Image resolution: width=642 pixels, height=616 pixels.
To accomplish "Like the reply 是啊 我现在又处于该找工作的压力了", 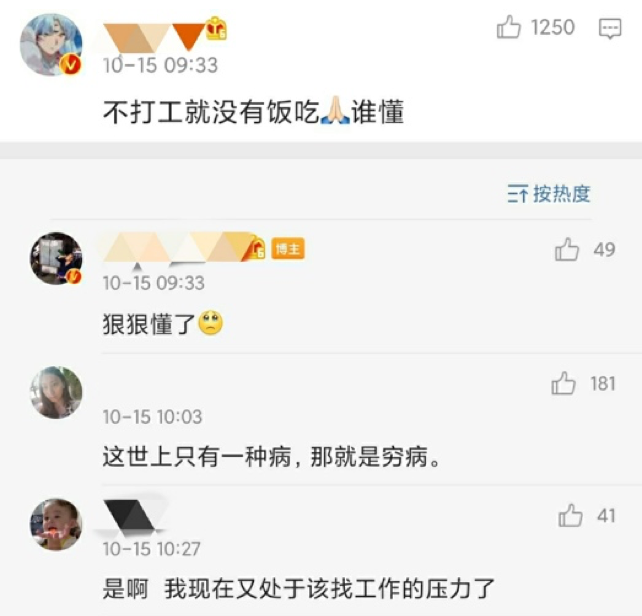I will pyautogui.click(x=571, y=516).
